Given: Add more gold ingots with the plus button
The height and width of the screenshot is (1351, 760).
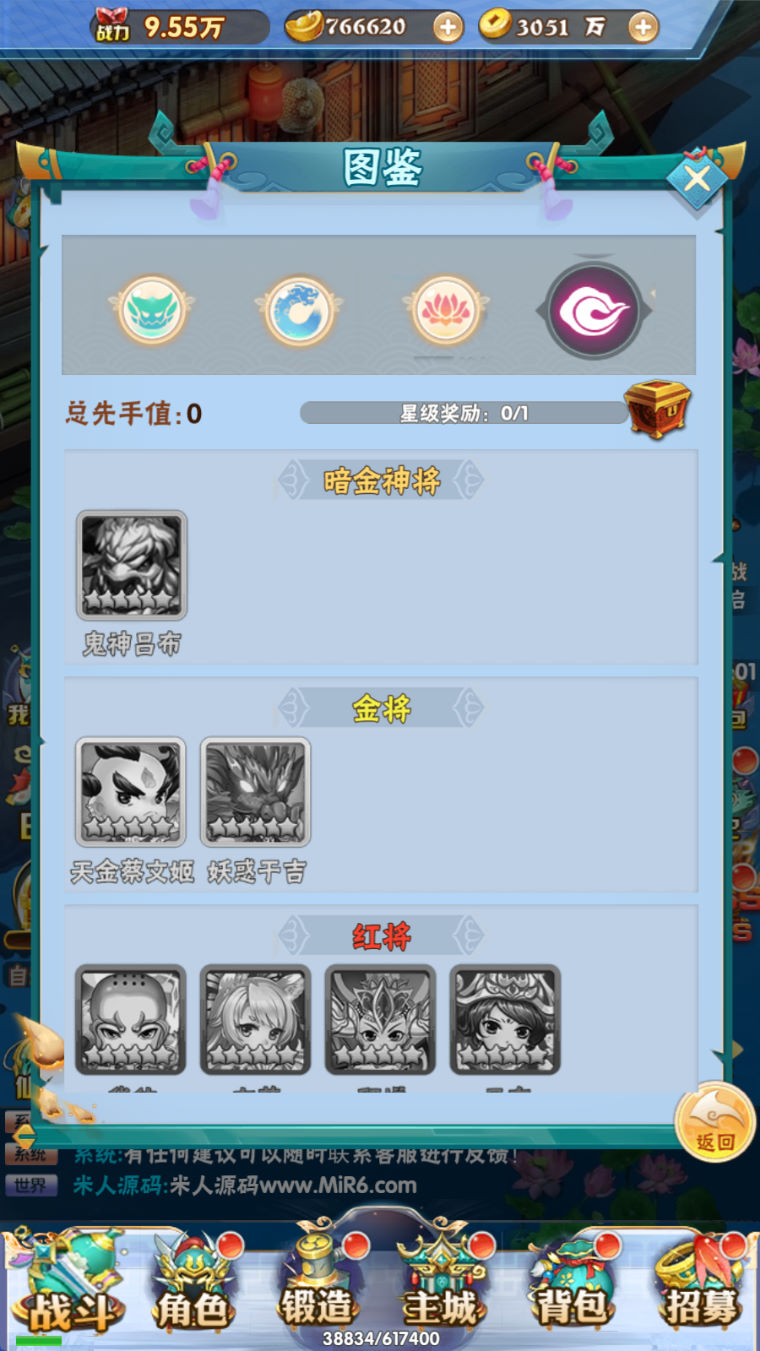Looking at the screenshot, I should click(x=448, y=28).
